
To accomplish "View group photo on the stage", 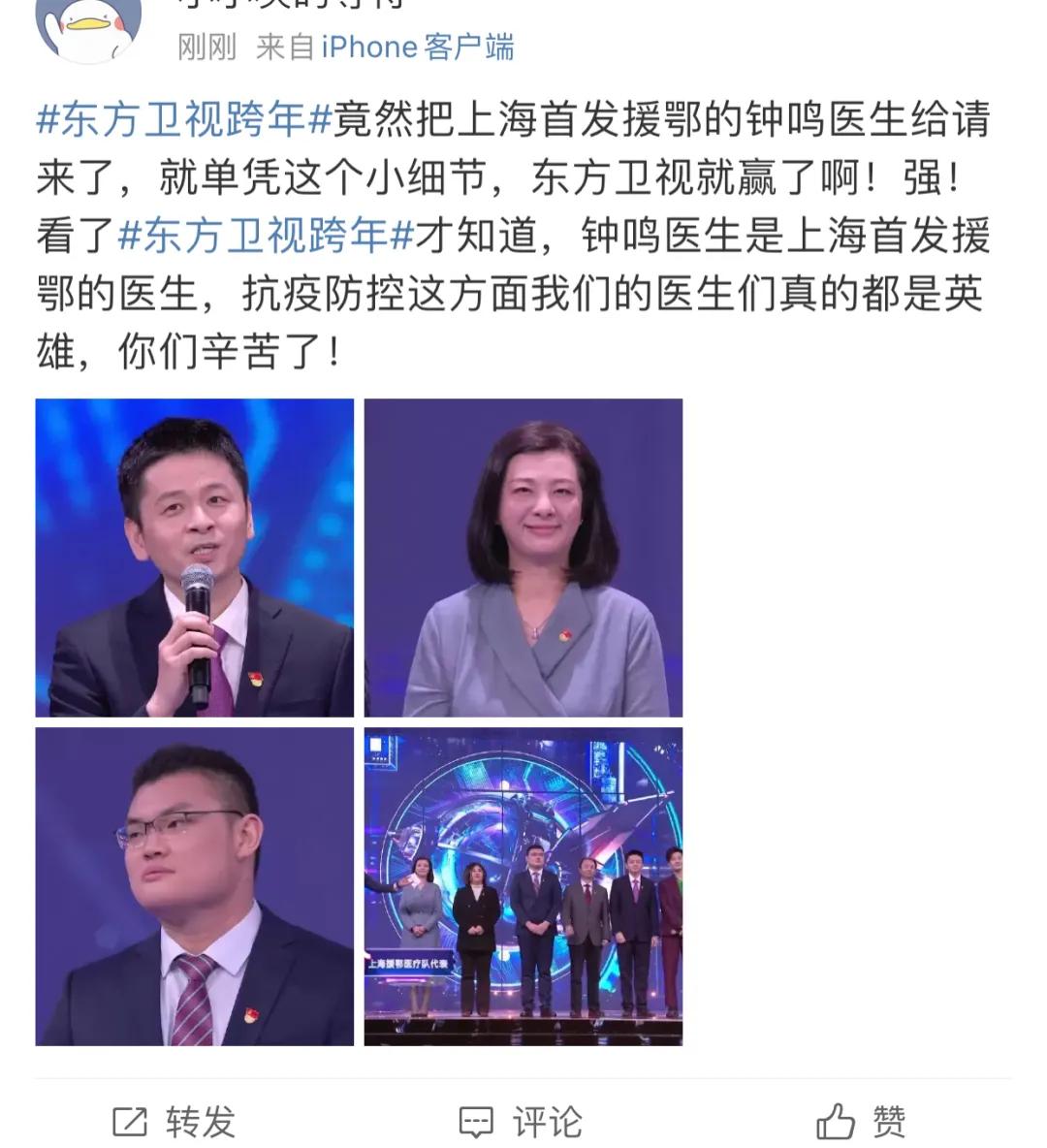I will tap(523, 886).
